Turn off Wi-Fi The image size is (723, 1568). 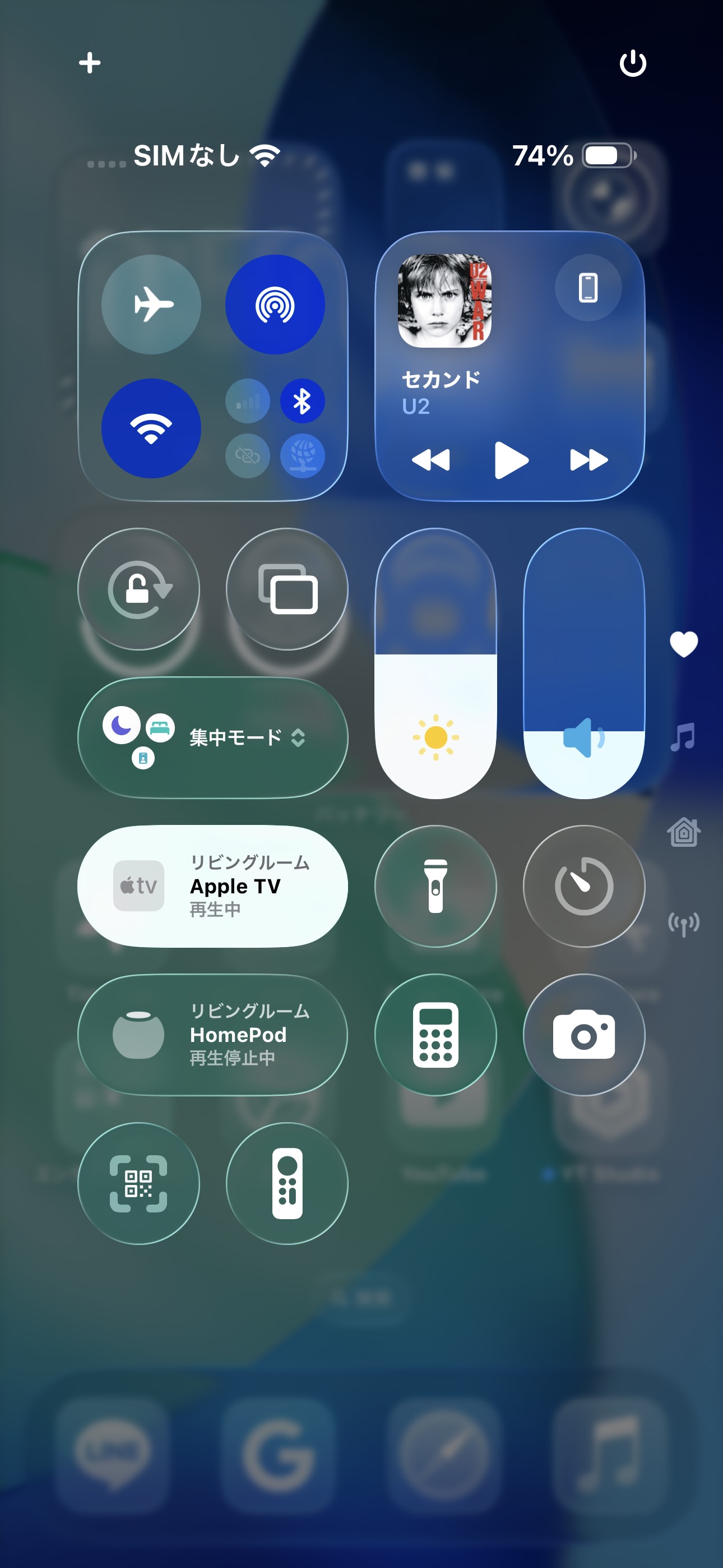coord(151,428)
